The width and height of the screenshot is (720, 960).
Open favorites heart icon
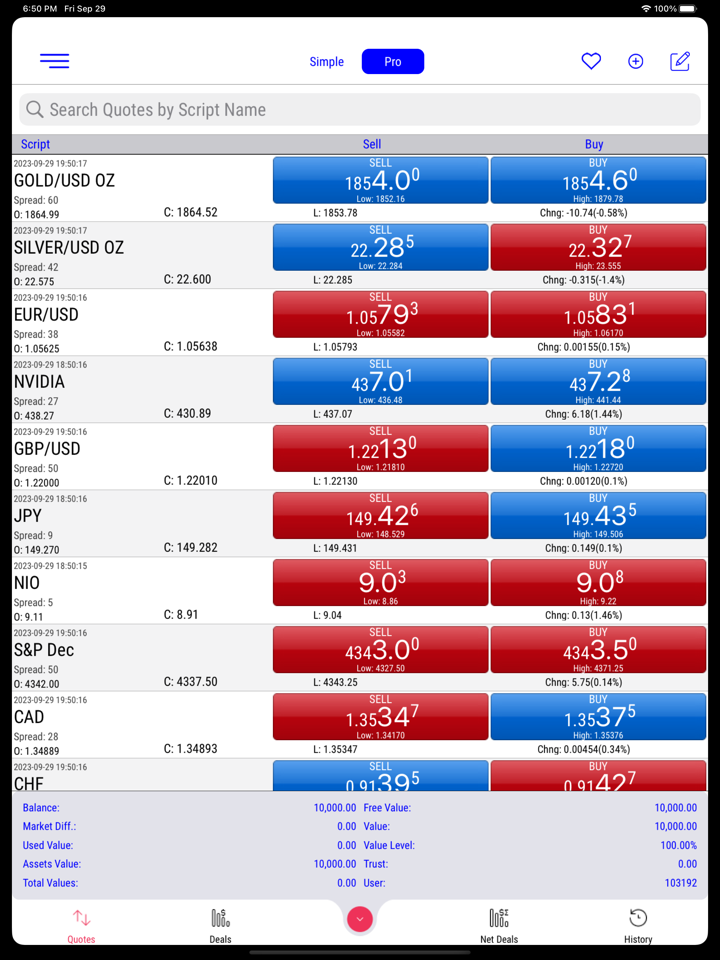(591, 62)
